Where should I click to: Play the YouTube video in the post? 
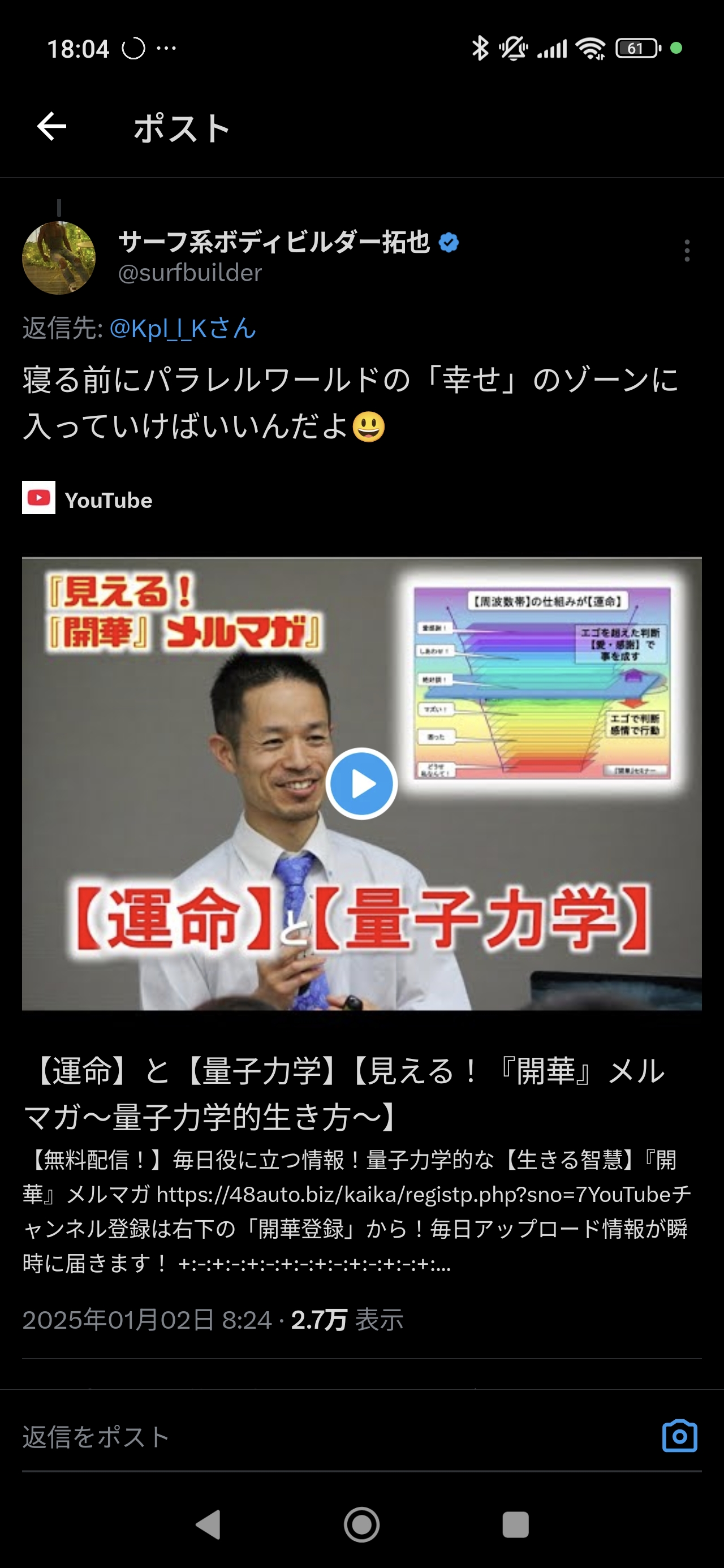pyautogui.click(x=361, y=783)
